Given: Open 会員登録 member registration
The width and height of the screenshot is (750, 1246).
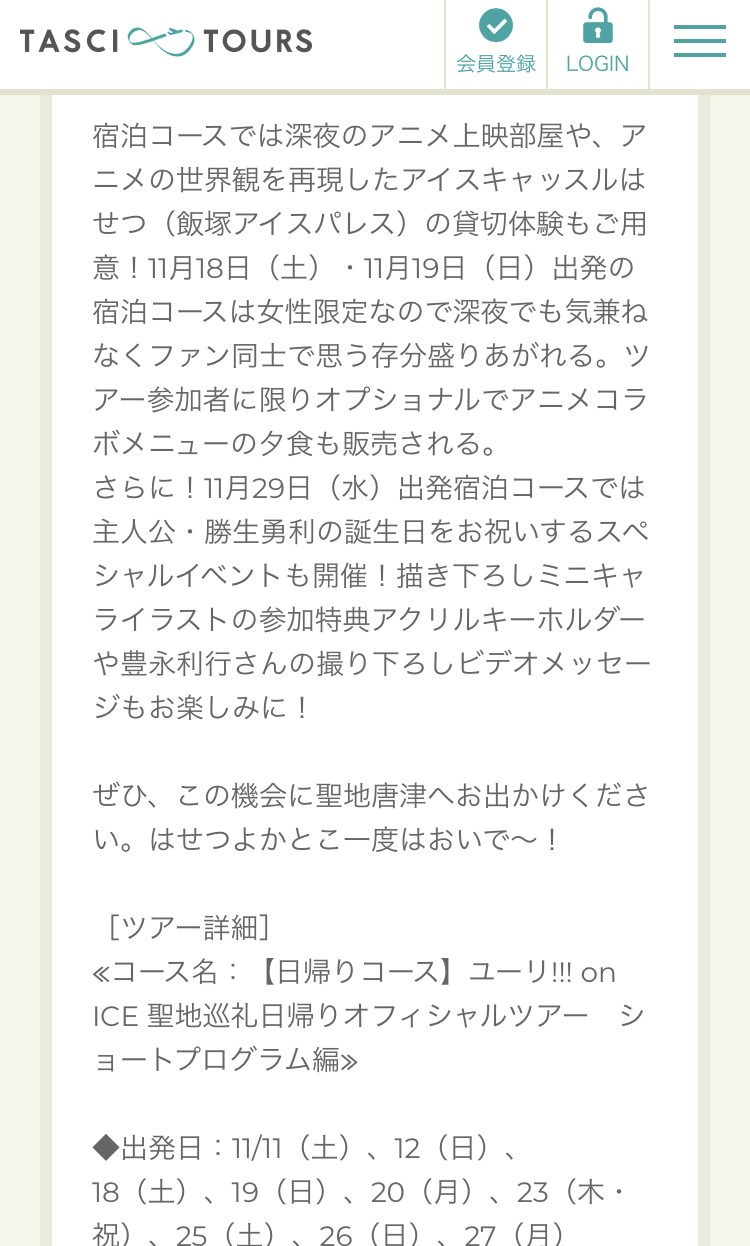Looking at the screenshot, I should (496, 42).
